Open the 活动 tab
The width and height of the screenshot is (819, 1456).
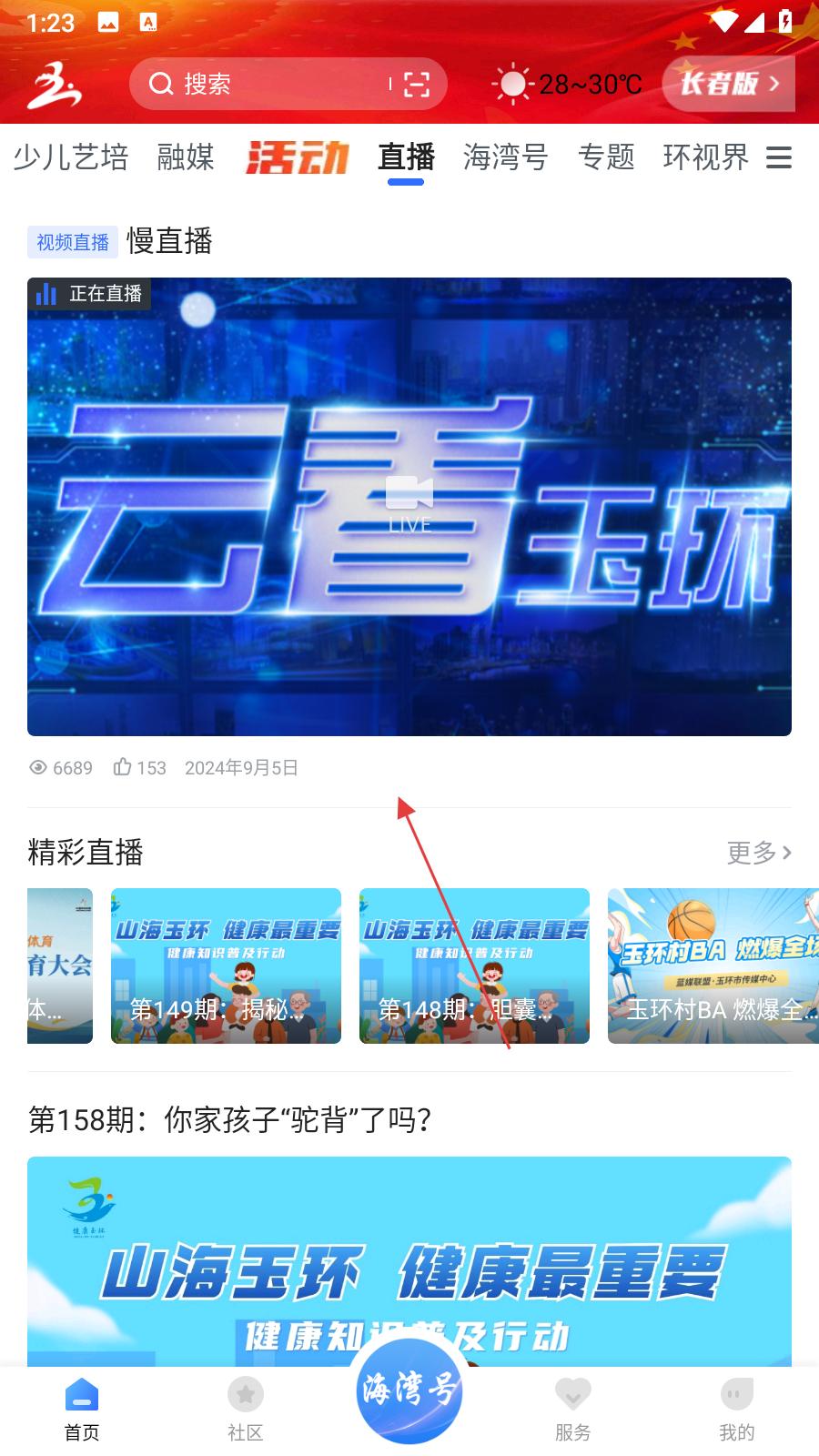(x=297, y=157)
